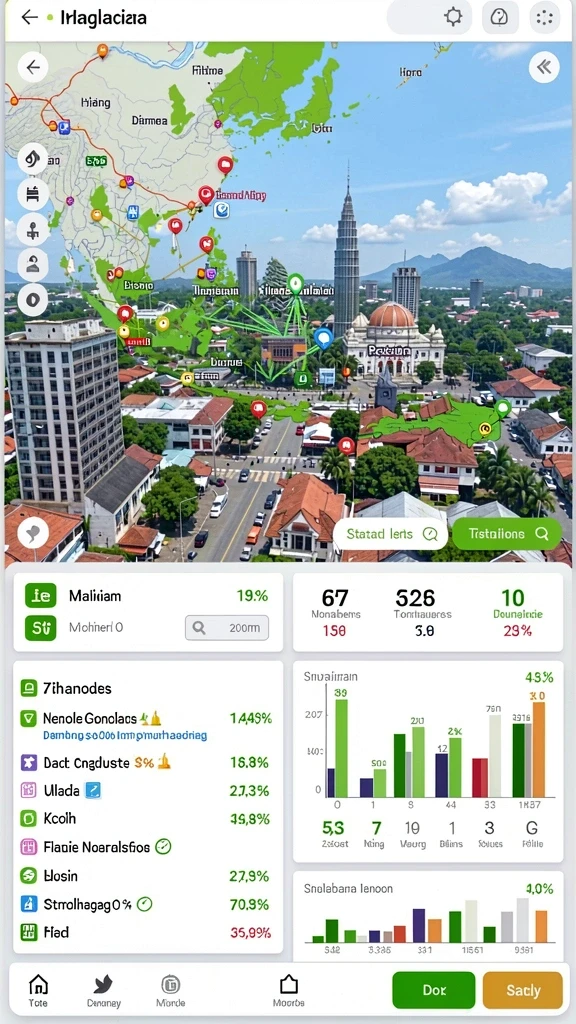Go back using the top-left arrow
This screenshot has height=1024, width=576.
[x=29, y=18]
